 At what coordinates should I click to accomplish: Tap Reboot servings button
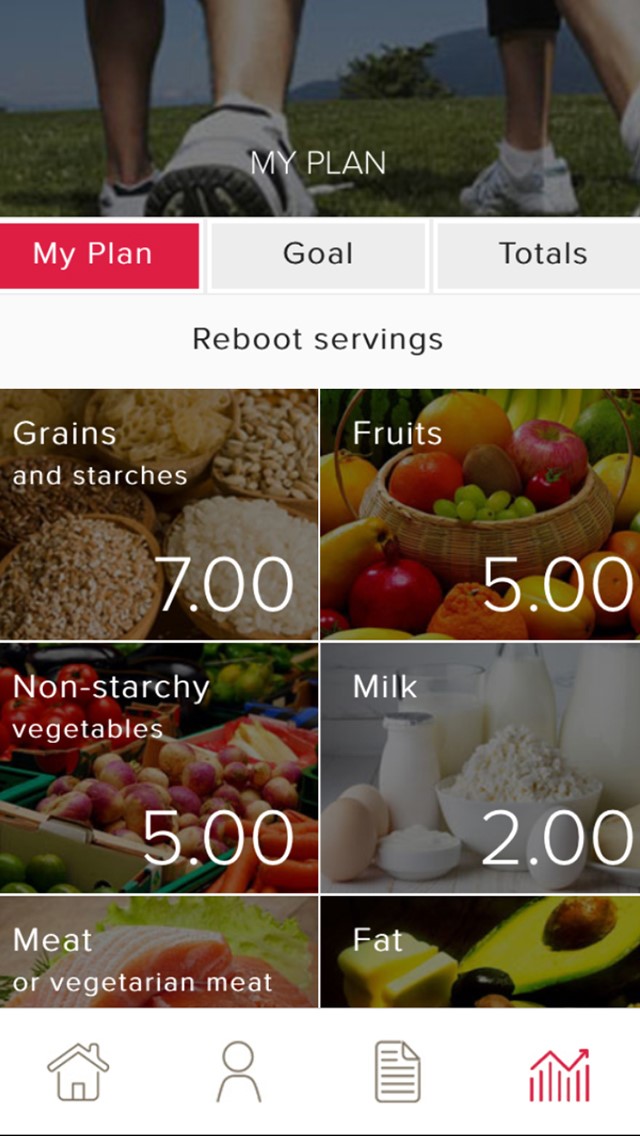318,339
